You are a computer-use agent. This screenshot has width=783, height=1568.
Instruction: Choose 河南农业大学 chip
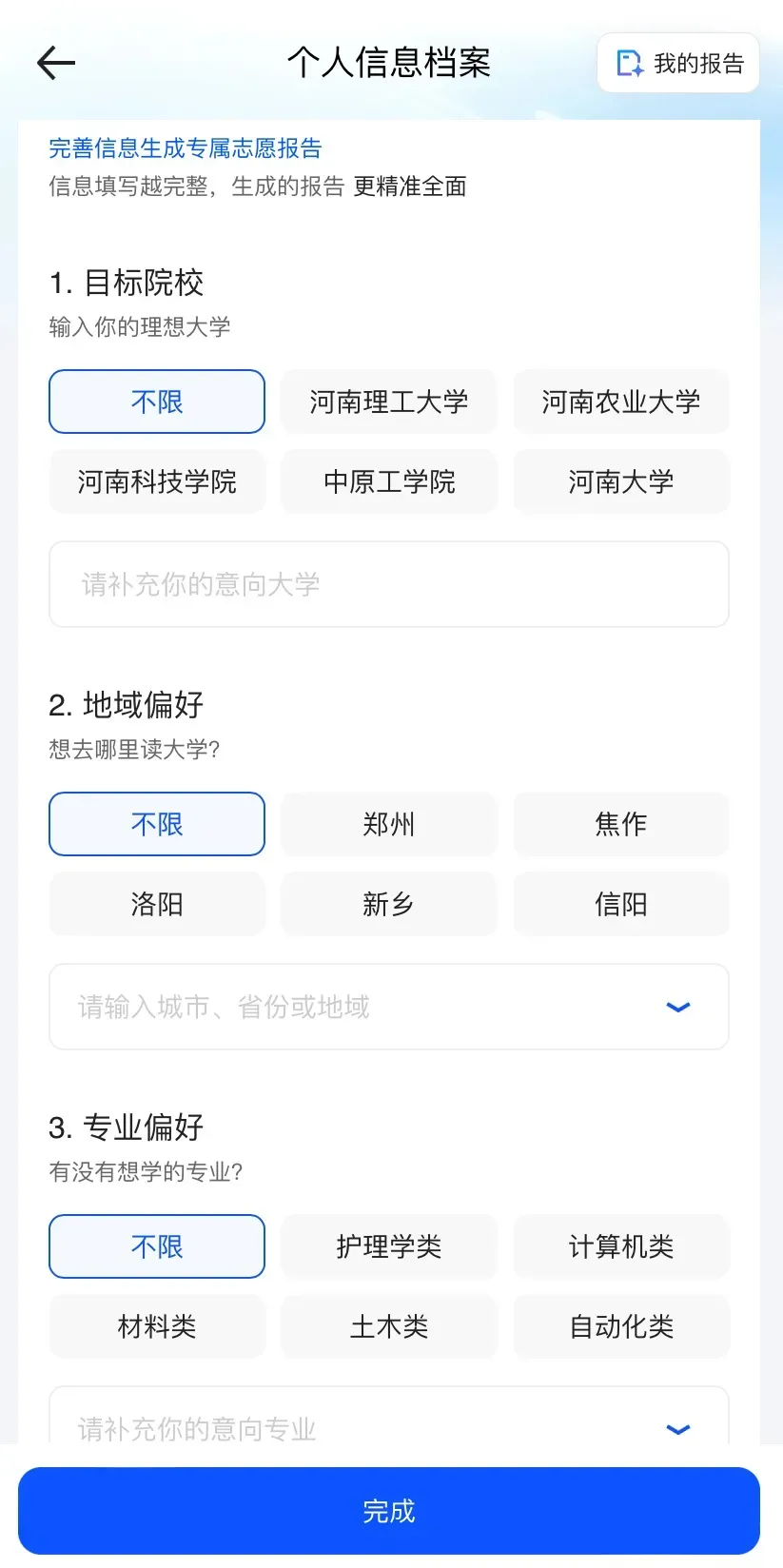[x=620, y=402]
